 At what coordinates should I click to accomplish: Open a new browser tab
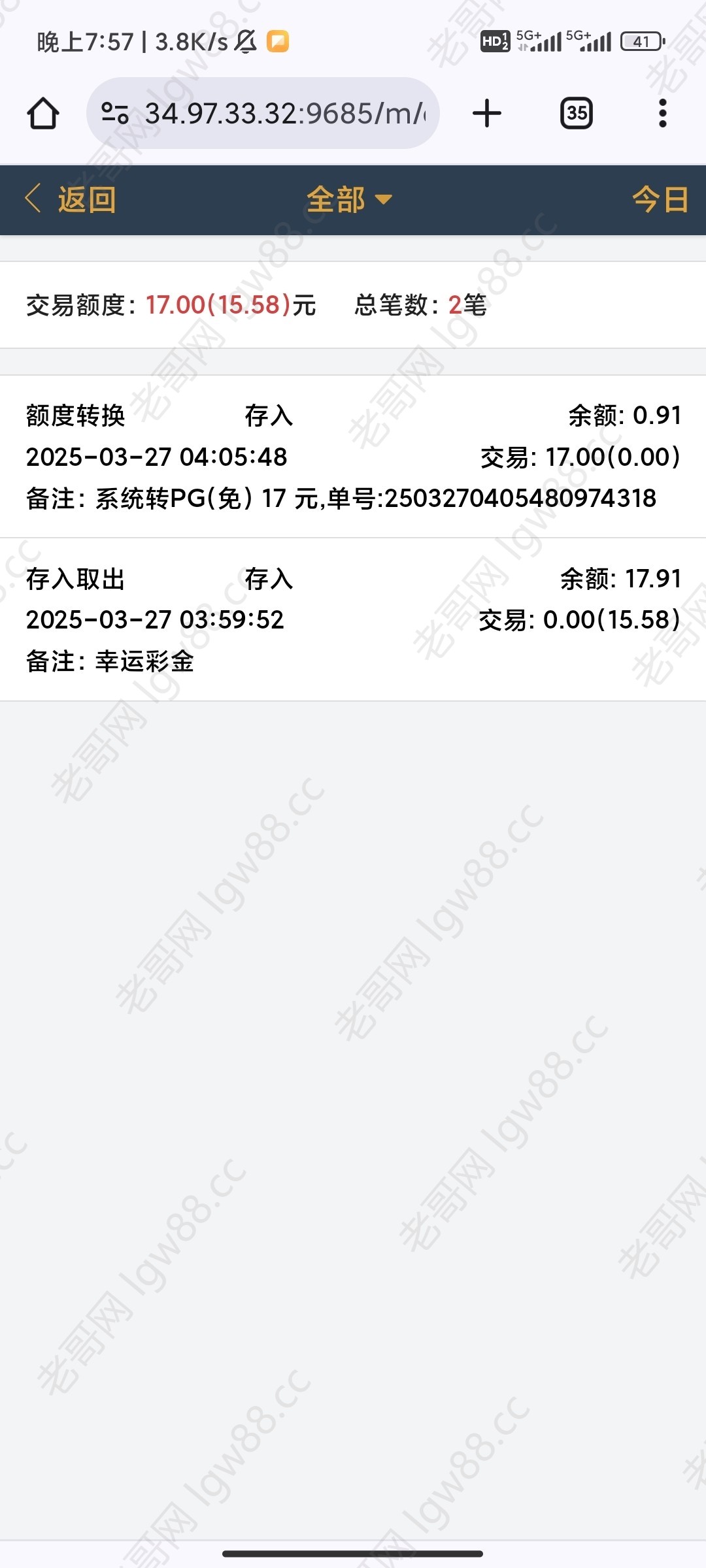pyautogui.click(x=487, y=113)
